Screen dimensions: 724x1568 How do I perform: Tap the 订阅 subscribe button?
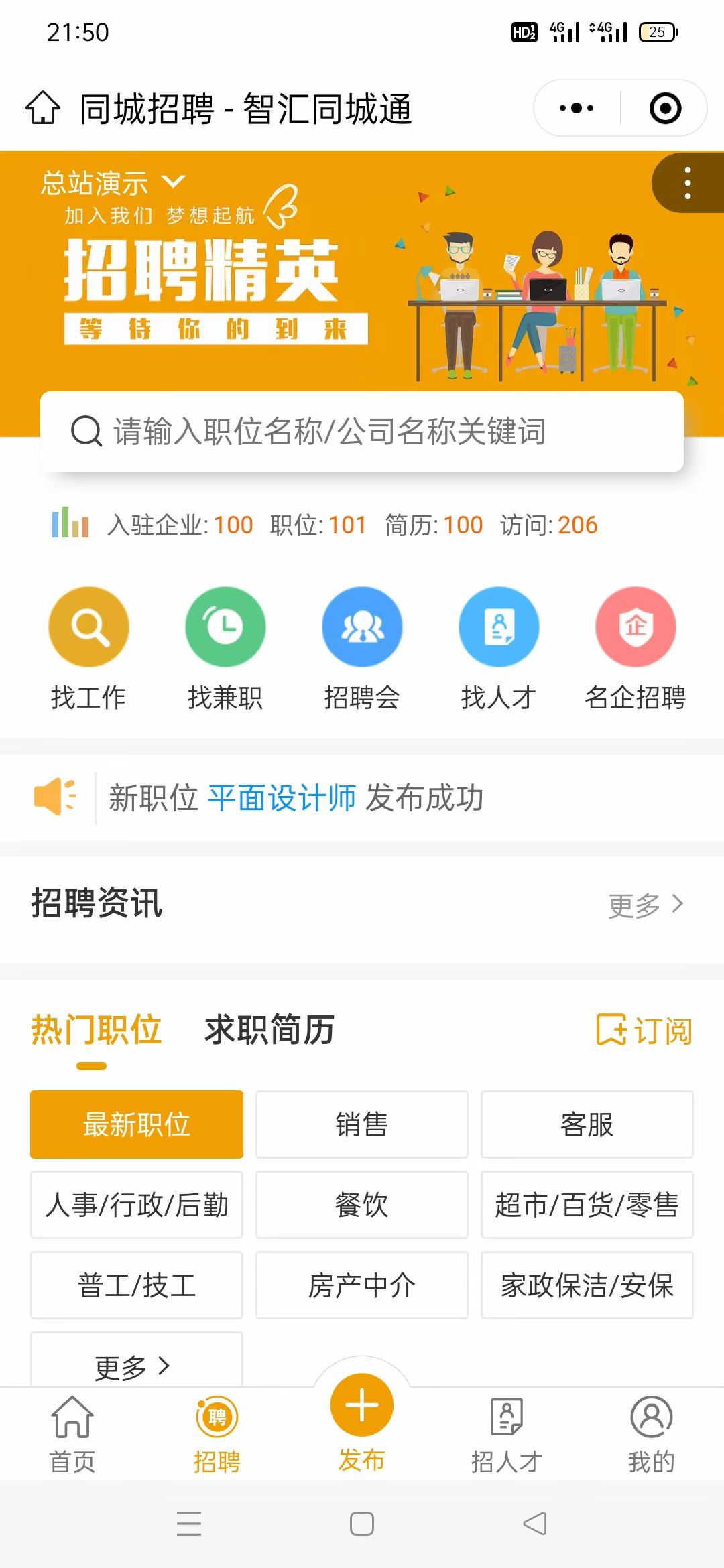click(644, 1030)
